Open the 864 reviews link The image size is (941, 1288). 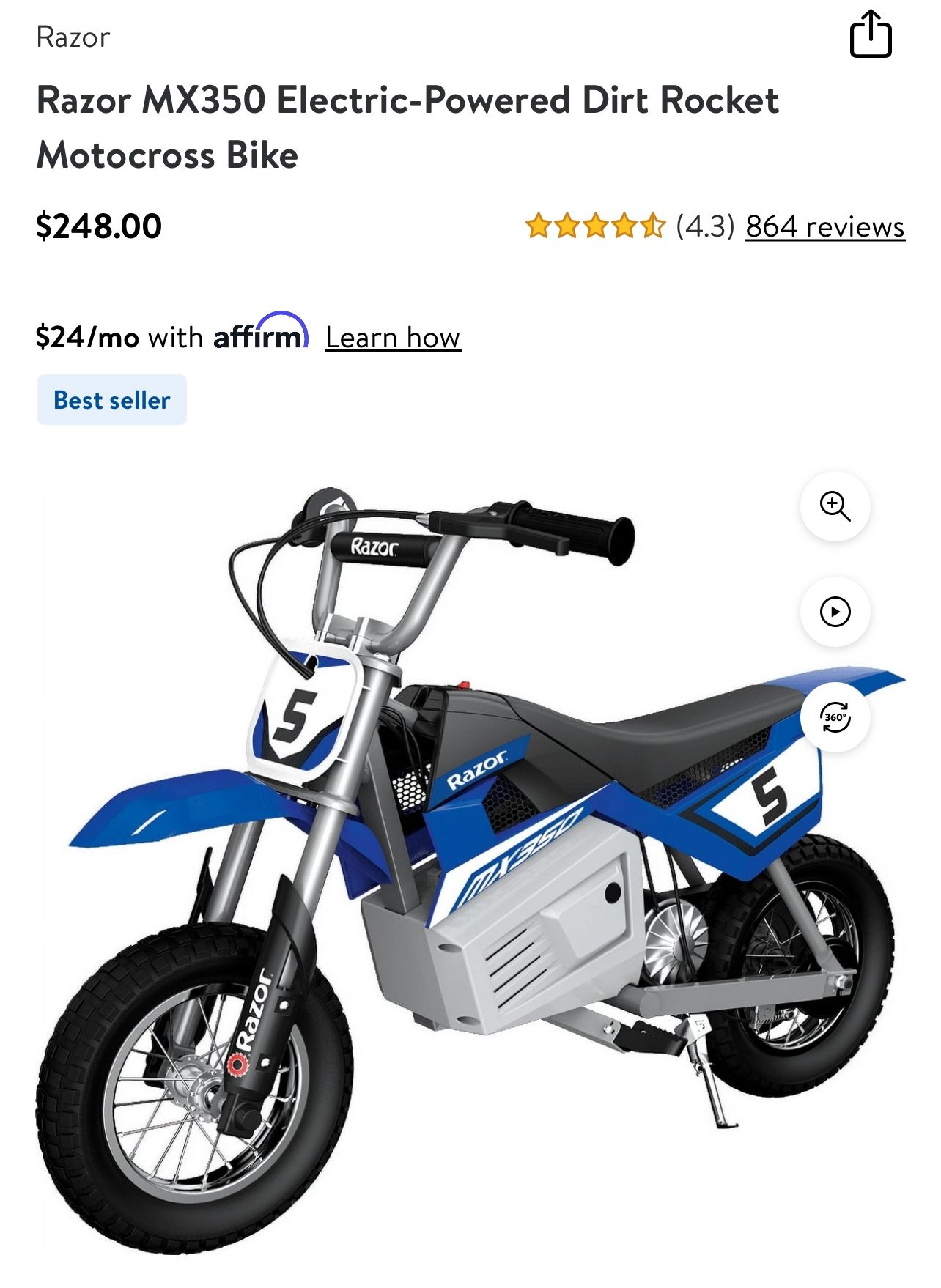point(824,226)
